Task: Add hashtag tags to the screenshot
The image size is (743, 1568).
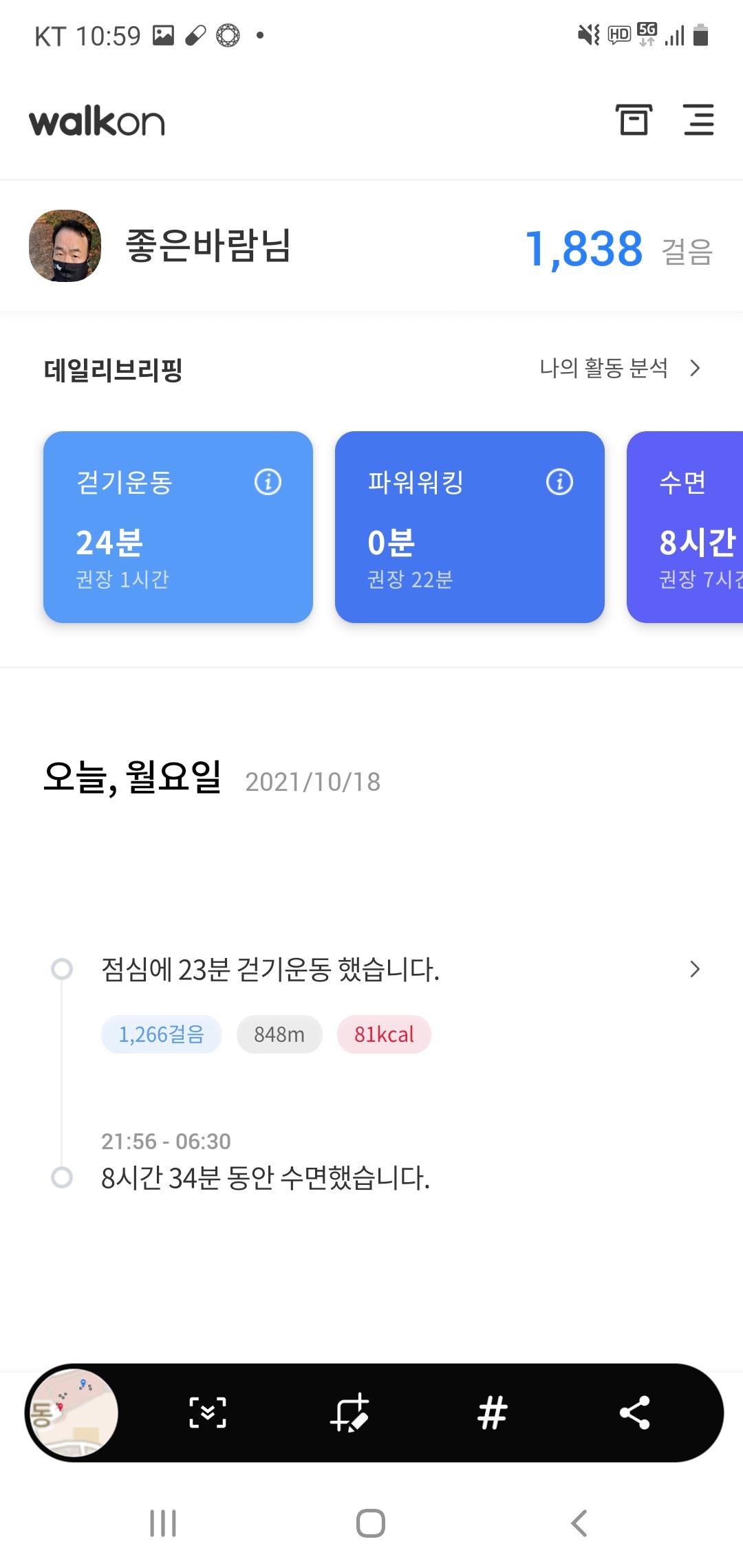Action: pos(493,1413)
